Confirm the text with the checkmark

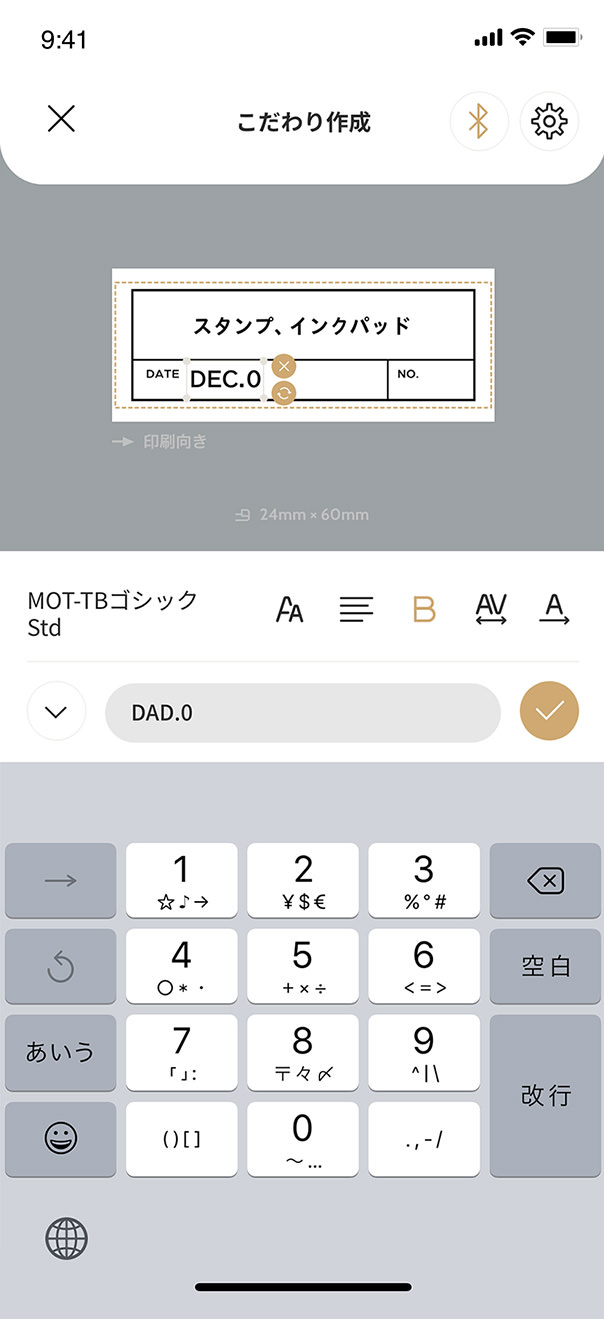[549, 712]
